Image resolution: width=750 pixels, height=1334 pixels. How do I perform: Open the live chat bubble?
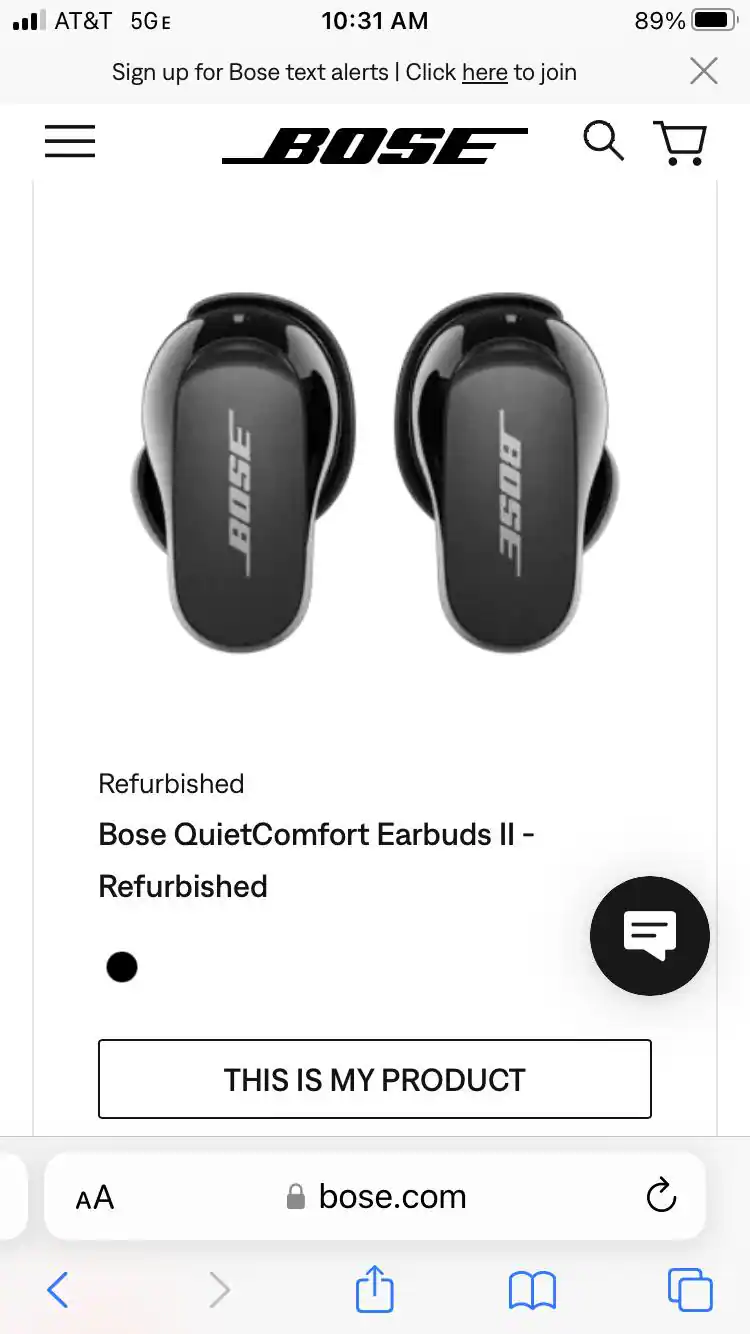coord(650,935)
